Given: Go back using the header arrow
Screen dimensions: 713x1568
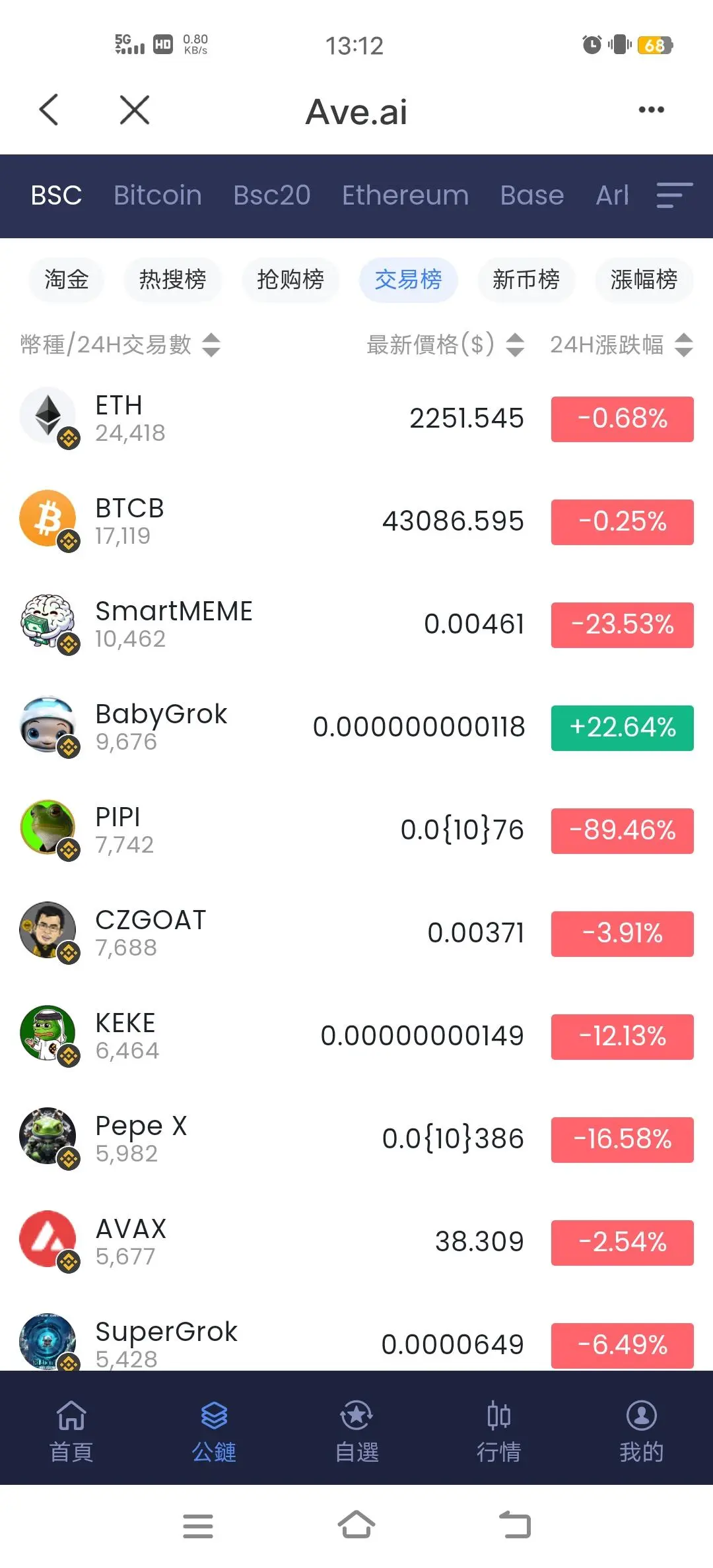Looking at the screenshot, I should 49,110.
